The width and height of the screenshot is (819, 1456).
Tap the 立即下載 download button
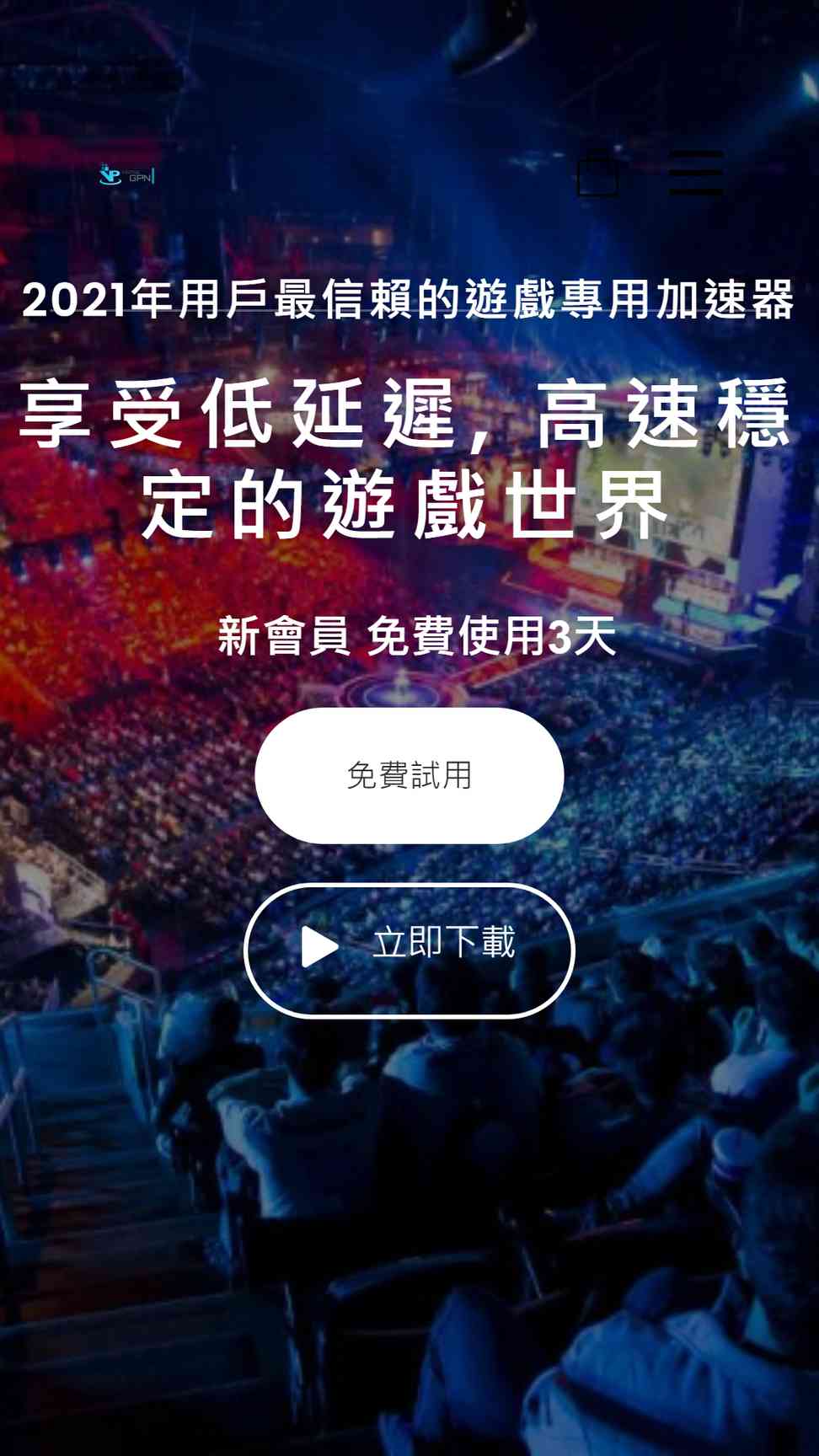(409, 950)
